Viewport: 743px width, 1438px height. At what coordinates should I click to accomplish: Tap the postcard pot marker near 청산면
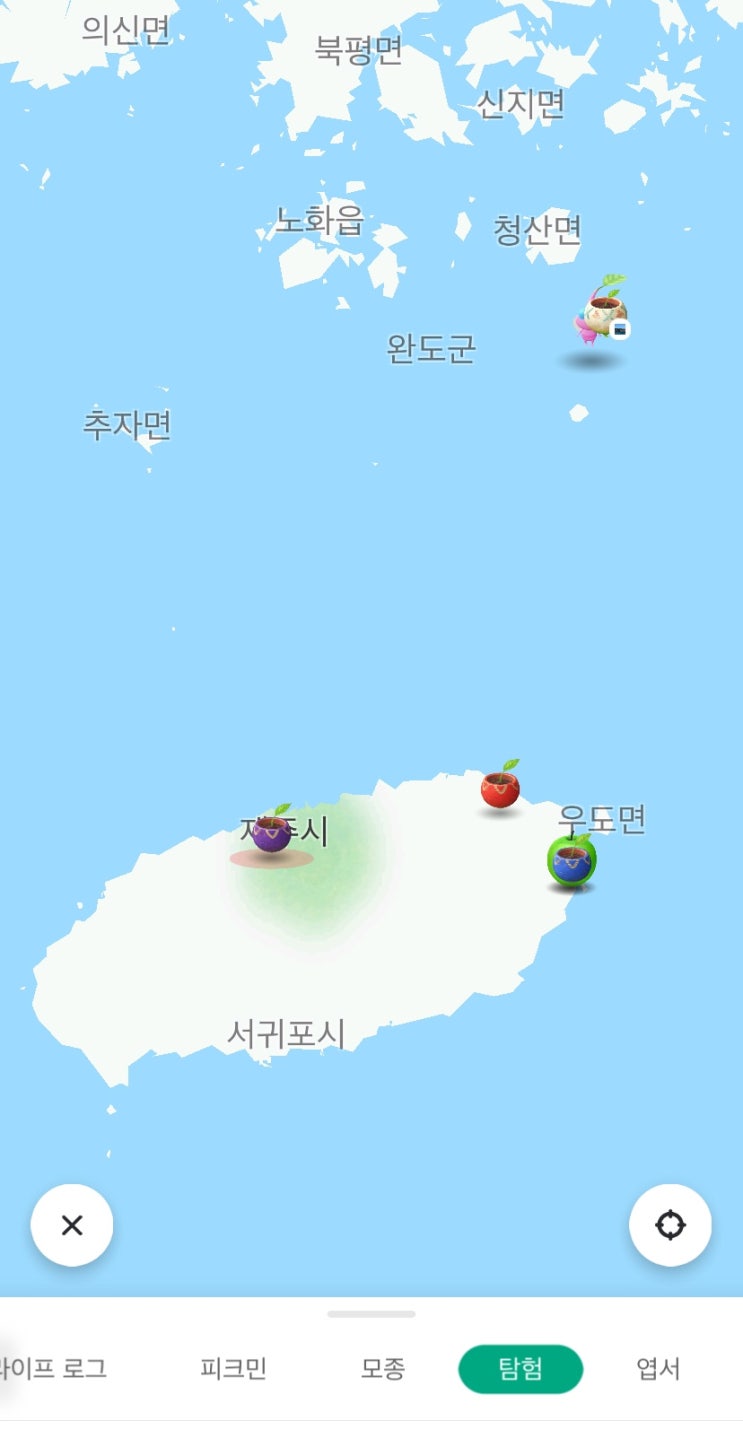(x=606, y=312)
